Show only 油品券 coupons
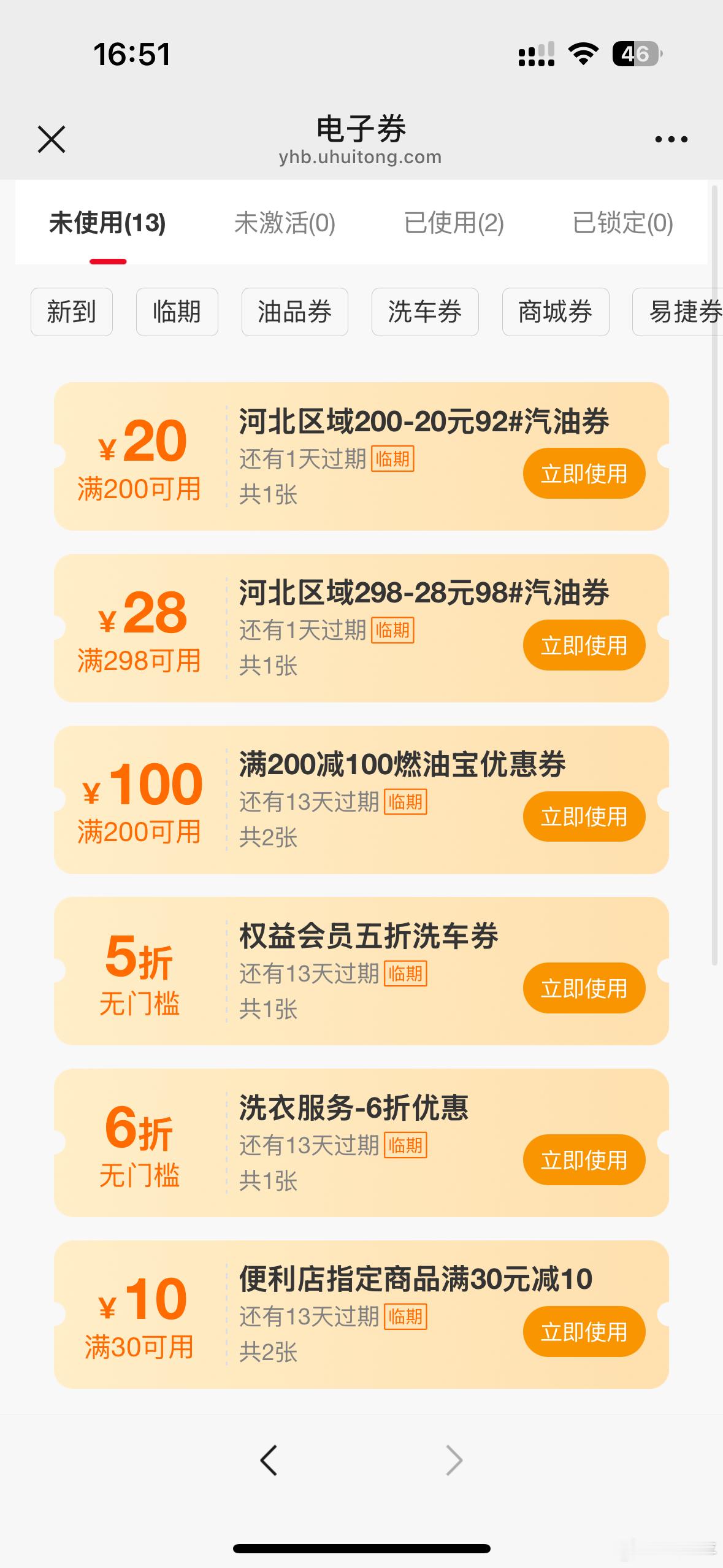 (x=294, y=312)
